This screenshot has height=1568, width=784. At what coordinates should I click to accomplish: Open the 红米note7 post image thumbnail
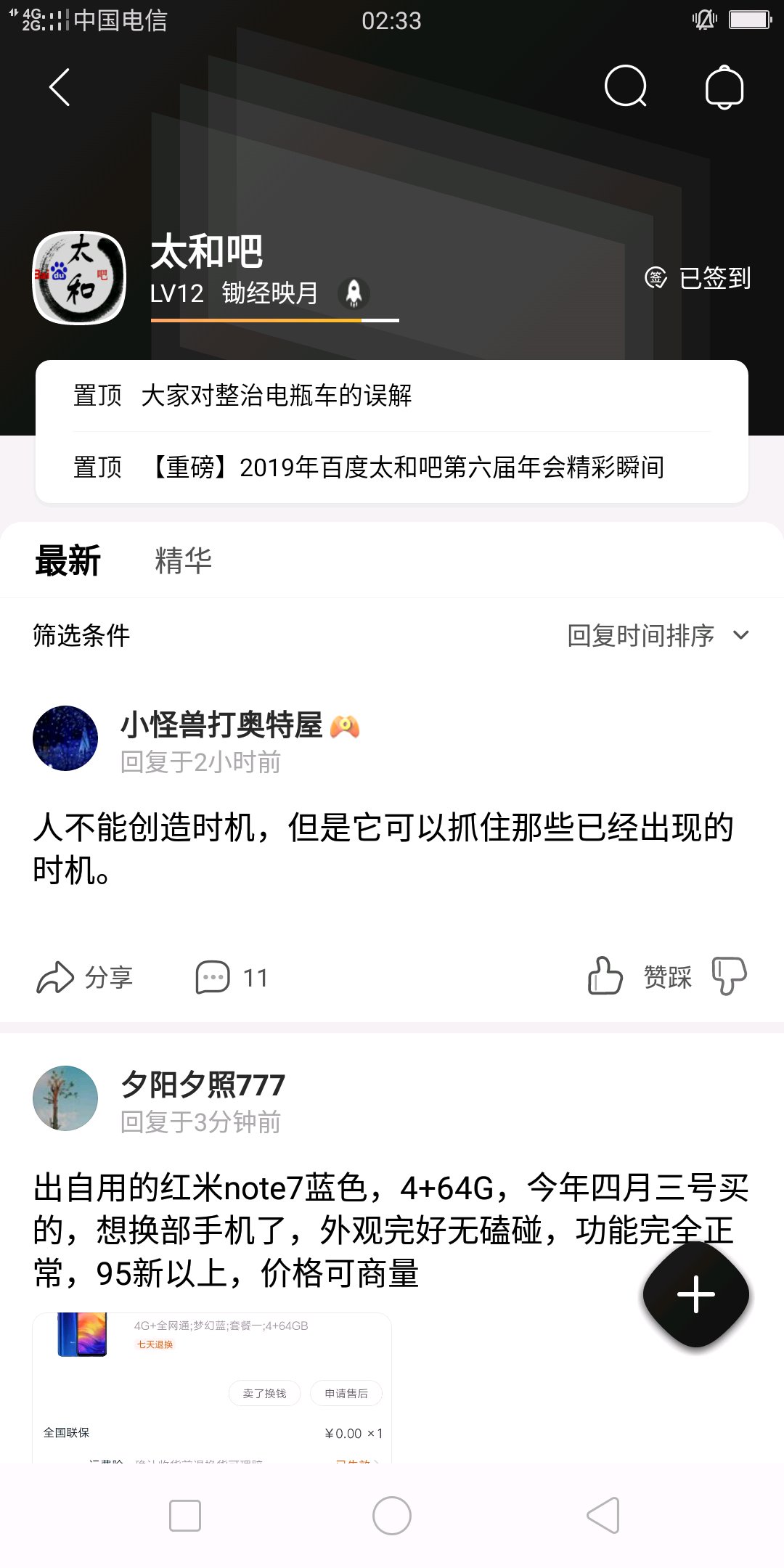coord(212,1387)
